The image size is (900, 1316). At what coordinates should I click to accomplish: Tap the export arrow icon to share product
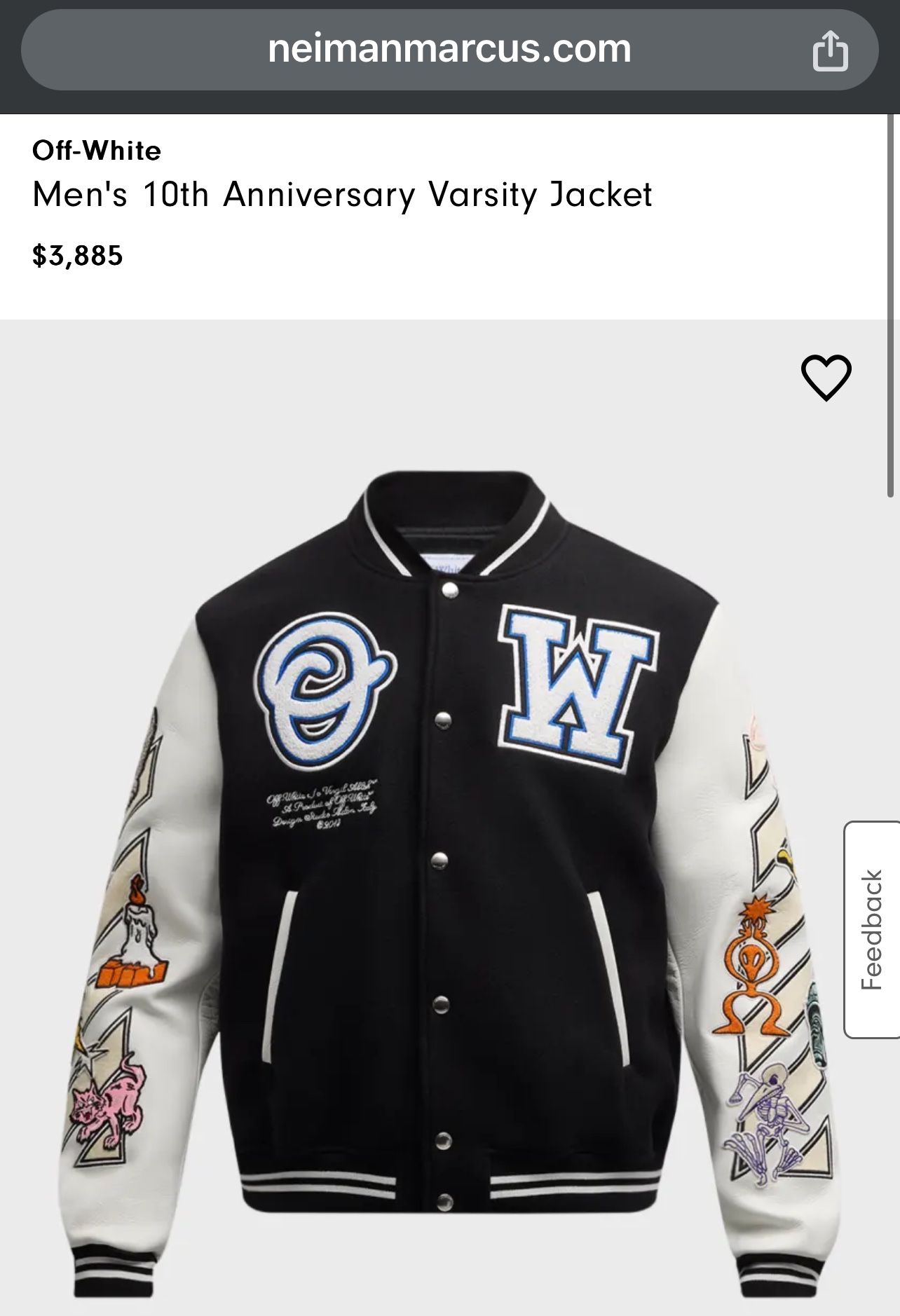click(x=831, y=50)
